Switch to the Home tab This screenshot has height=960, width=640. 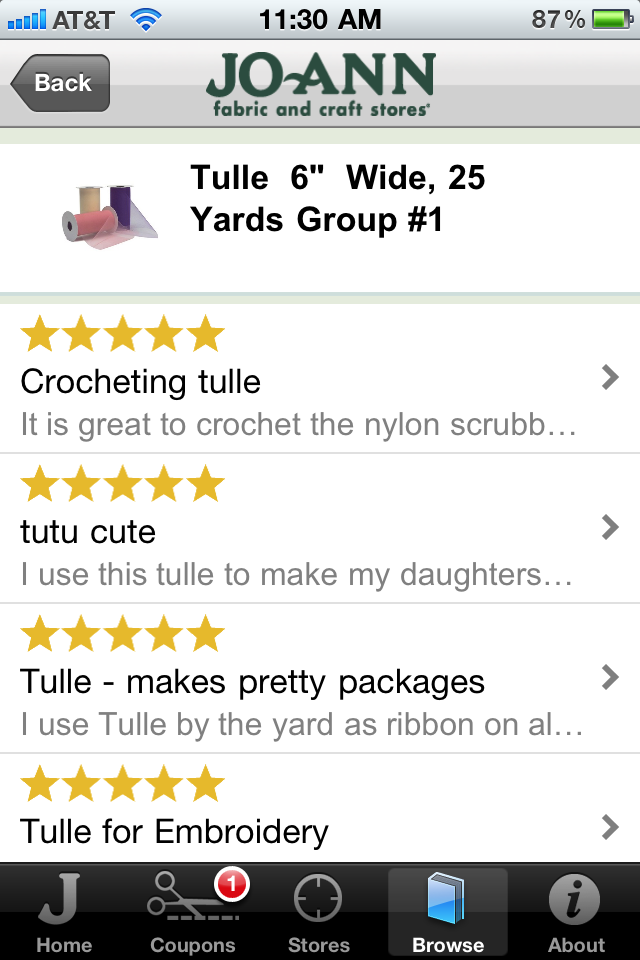[64, 912]
